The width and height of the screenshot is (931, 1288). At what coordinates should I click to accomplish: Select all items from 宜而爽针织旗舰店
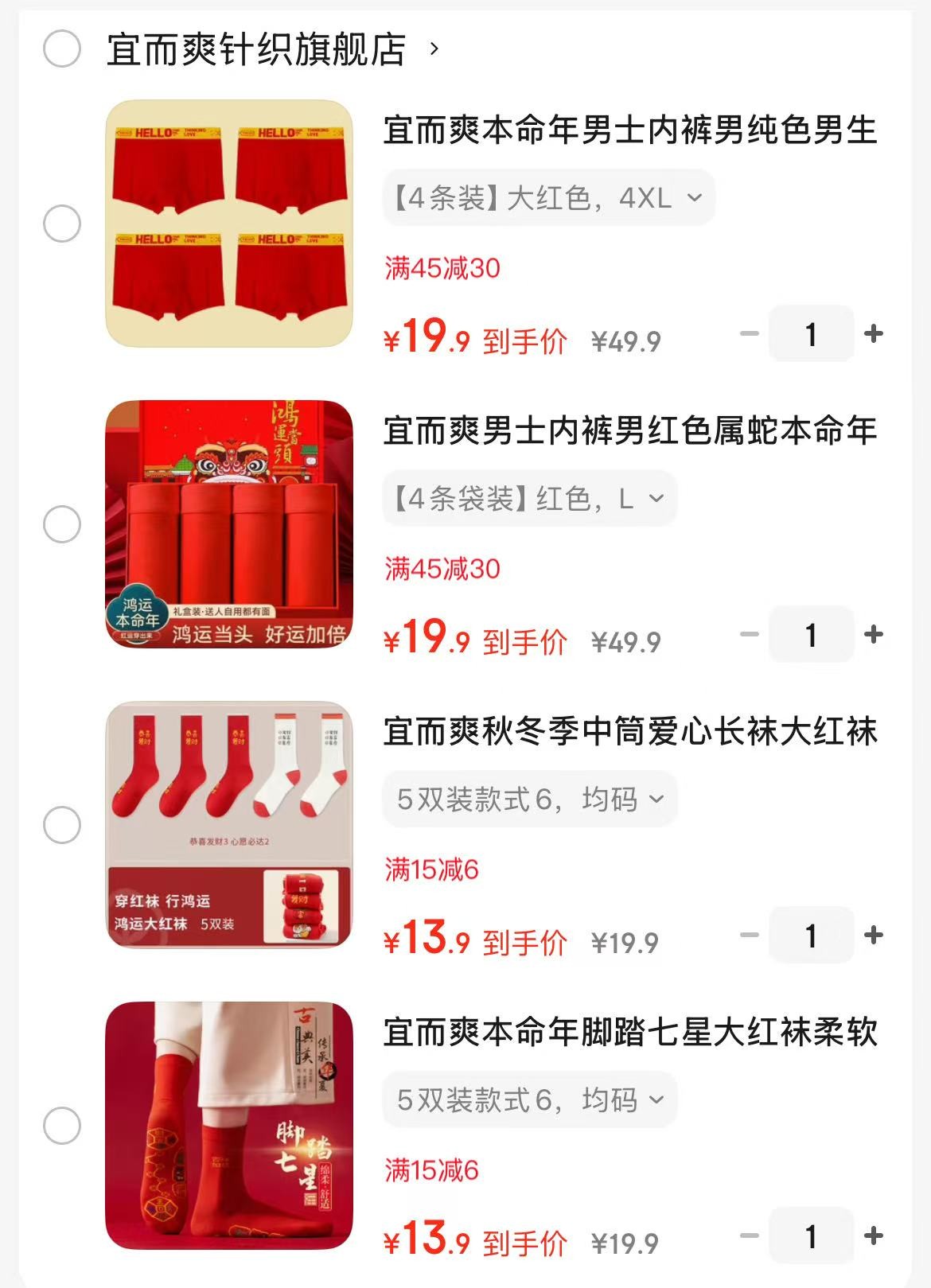pos(62,49)
